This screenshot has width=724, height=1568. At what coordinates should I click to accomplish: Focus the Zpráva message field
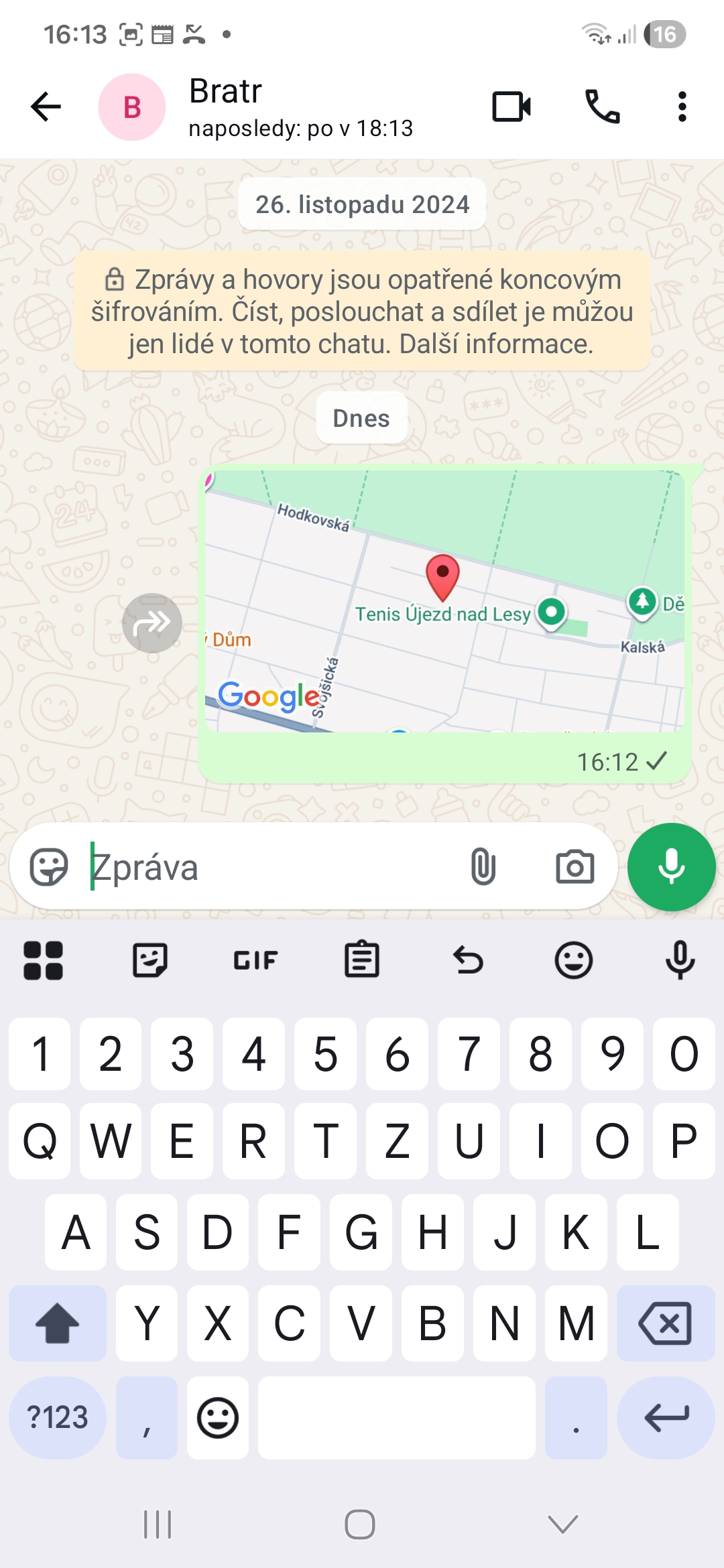268,867
